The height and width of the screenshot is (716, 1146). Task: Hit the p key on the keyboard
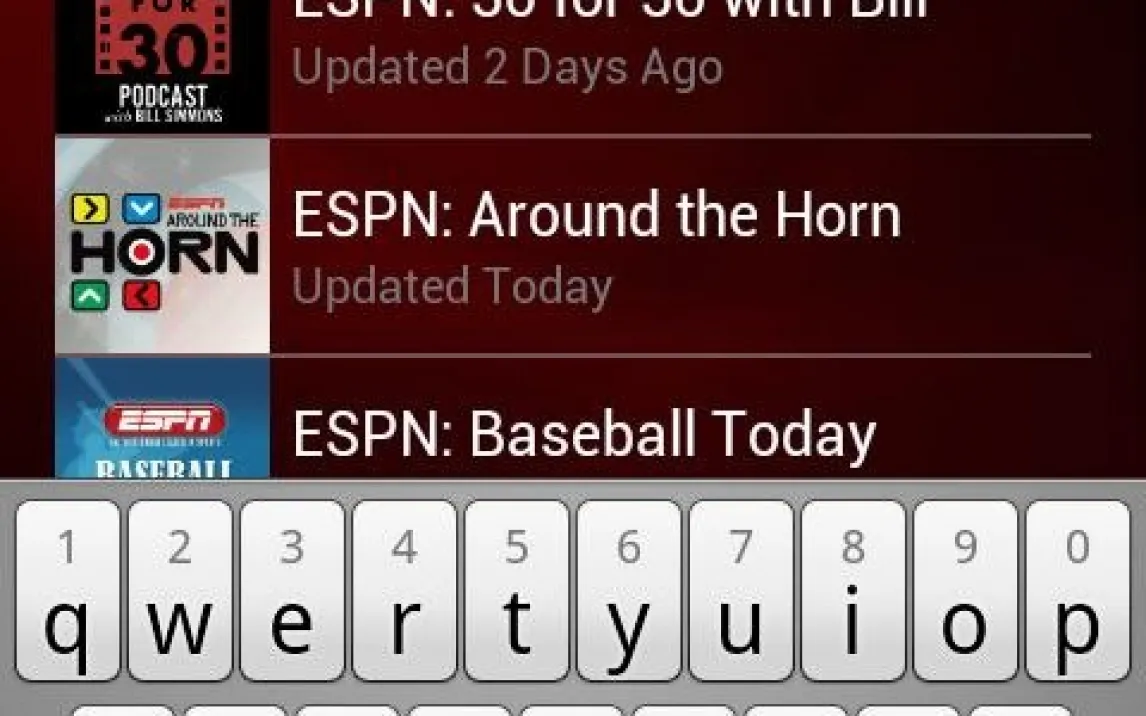click(1077, 591)
